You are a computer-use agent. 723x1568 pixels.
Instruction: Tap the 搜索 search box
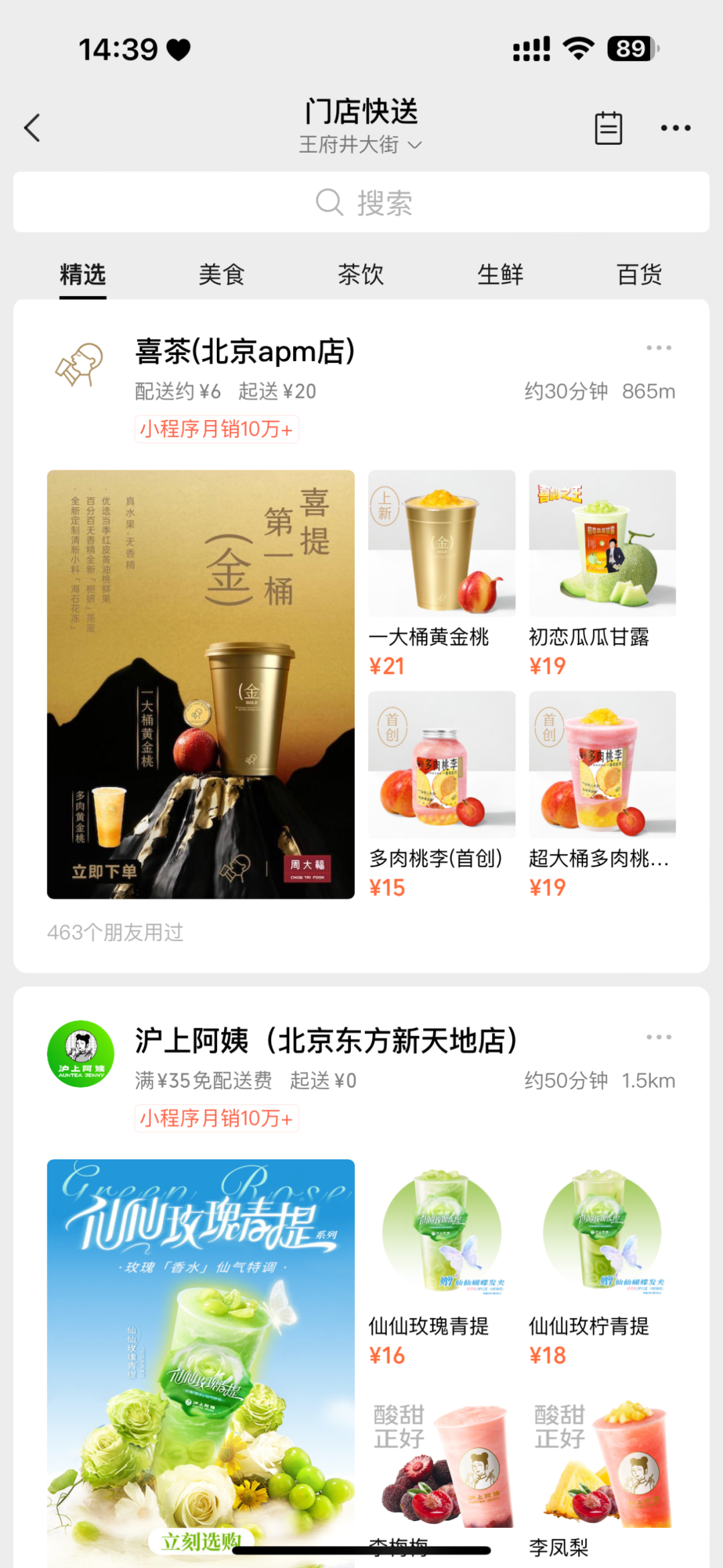click(361, 202)
